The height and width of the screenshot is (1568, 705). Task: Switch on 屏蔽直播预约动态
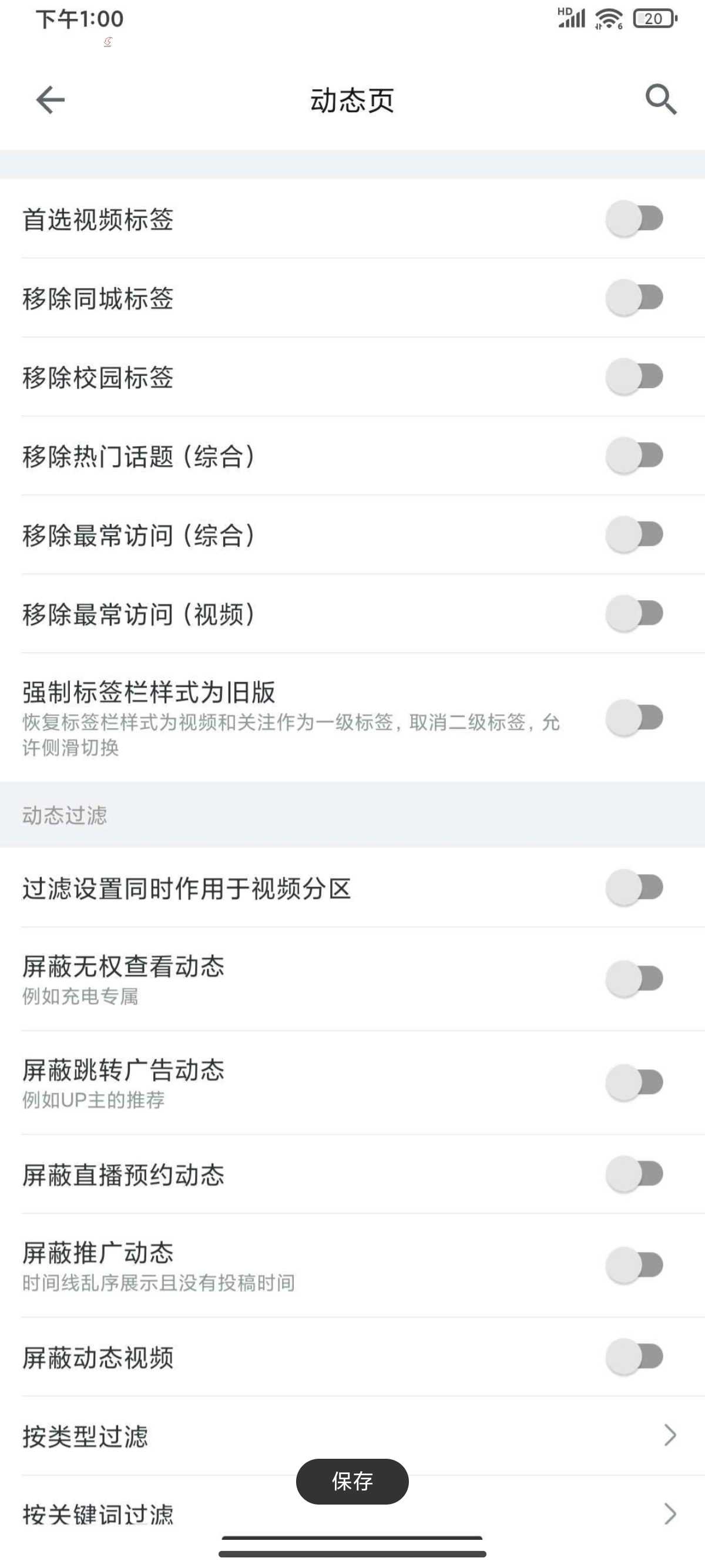click(634, 1173)
